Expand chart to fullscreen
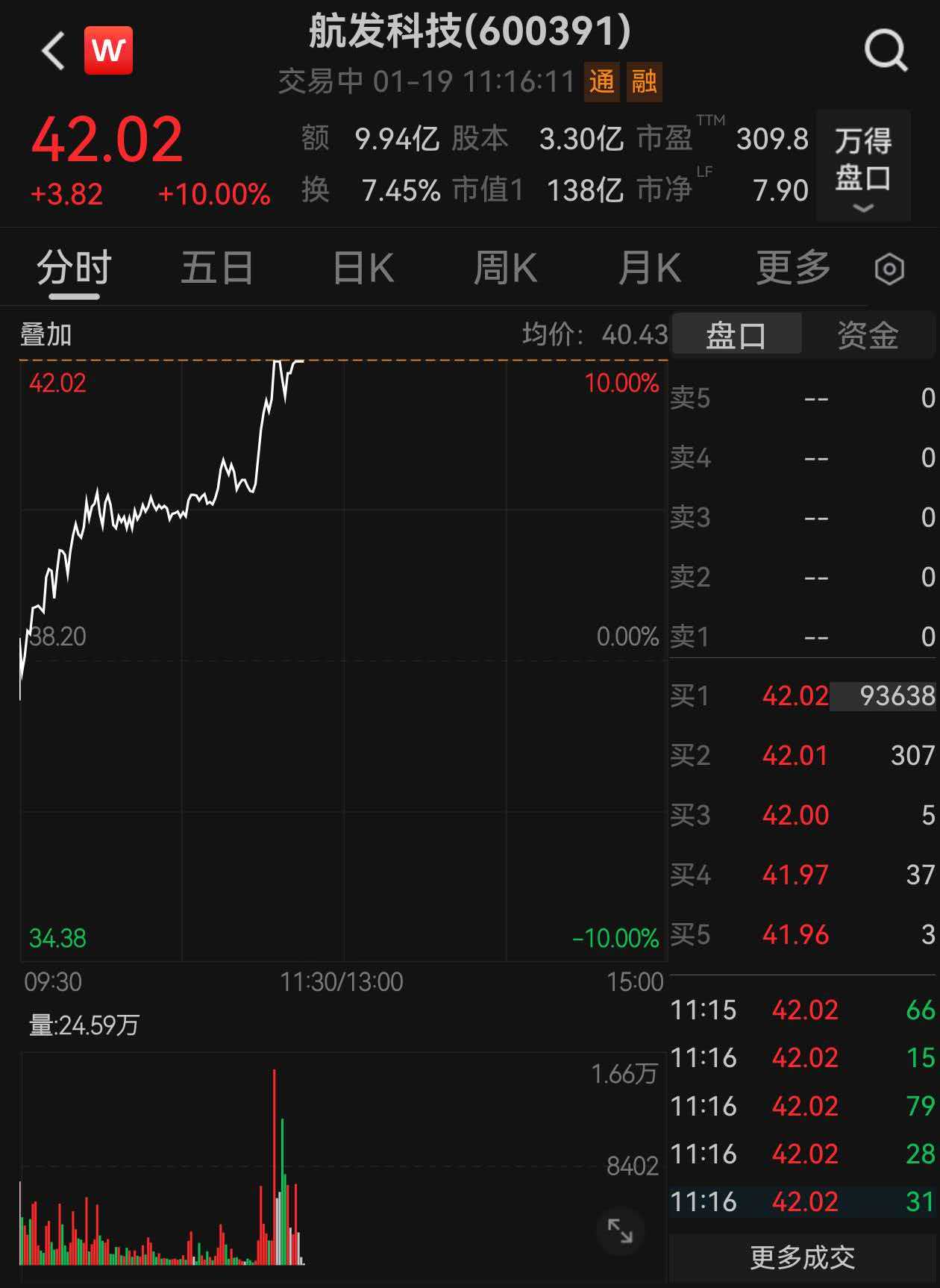Screen dimensions: 940x1288 pos(620,1231)
